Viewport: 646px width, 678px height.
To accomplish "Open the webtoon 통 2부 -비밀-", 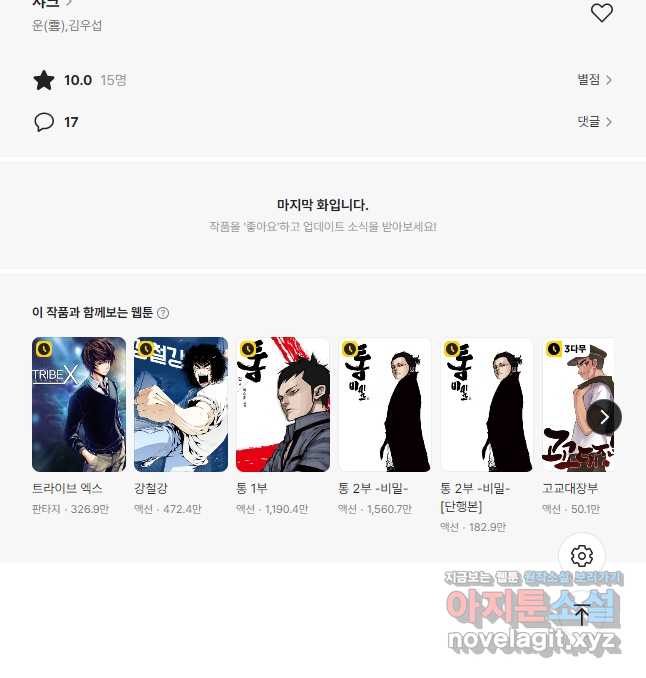I will click(385, 405).
